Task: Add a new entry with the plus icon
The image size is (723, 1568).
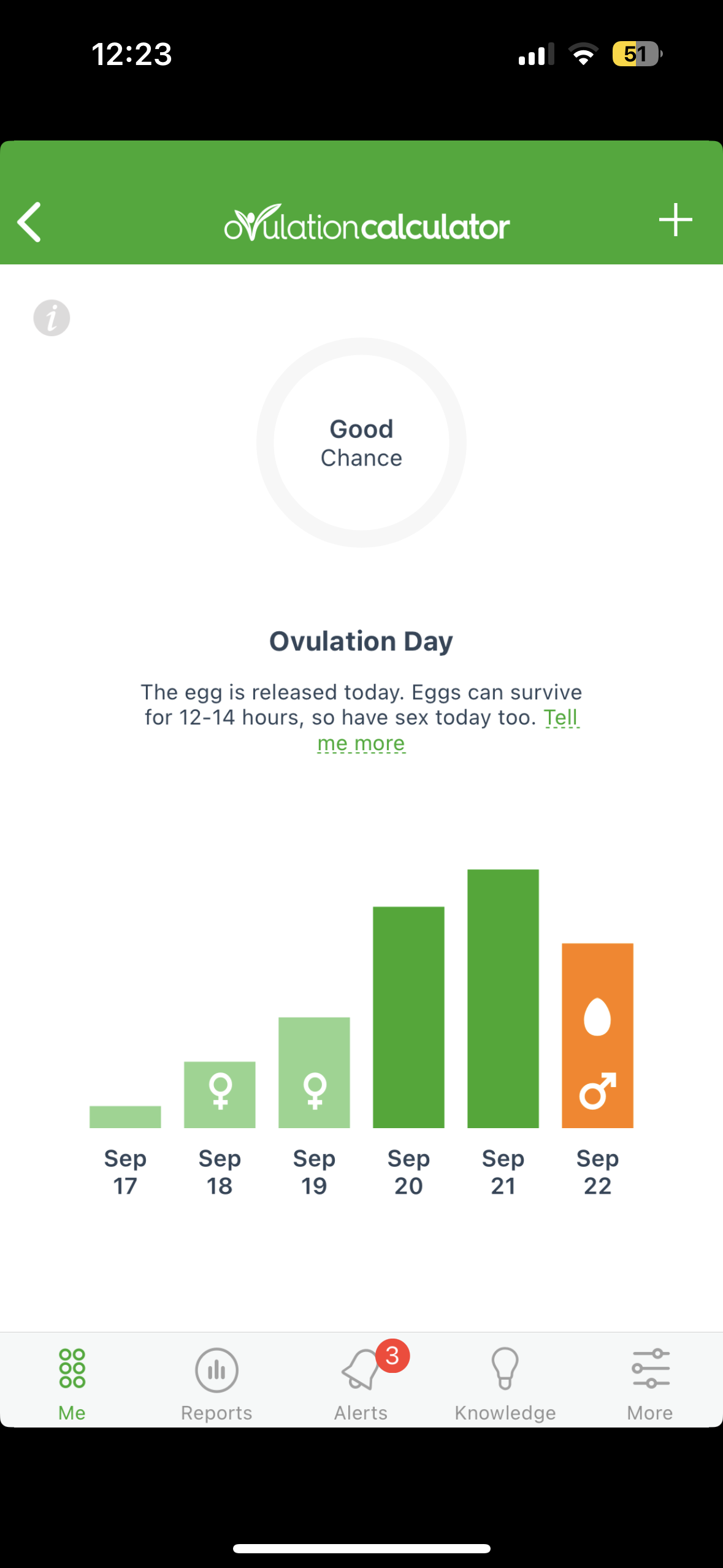Action: pyautogui.click(x=675, y=220)
